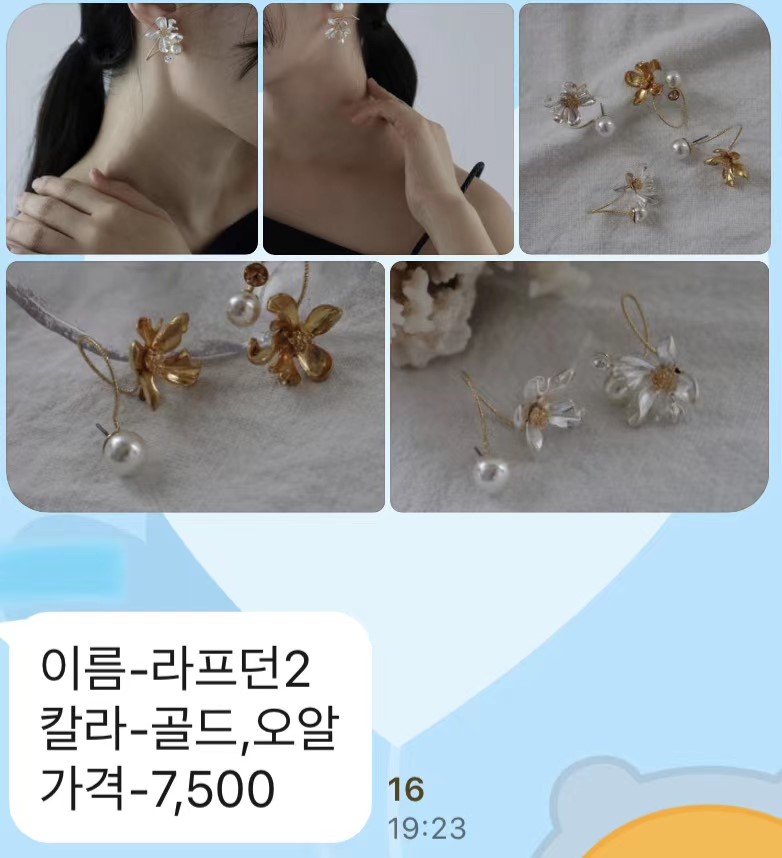This screenshot has height=858, width=782.
Task: Open the clear flower earrings close-up photo
Action: [580, 387]
